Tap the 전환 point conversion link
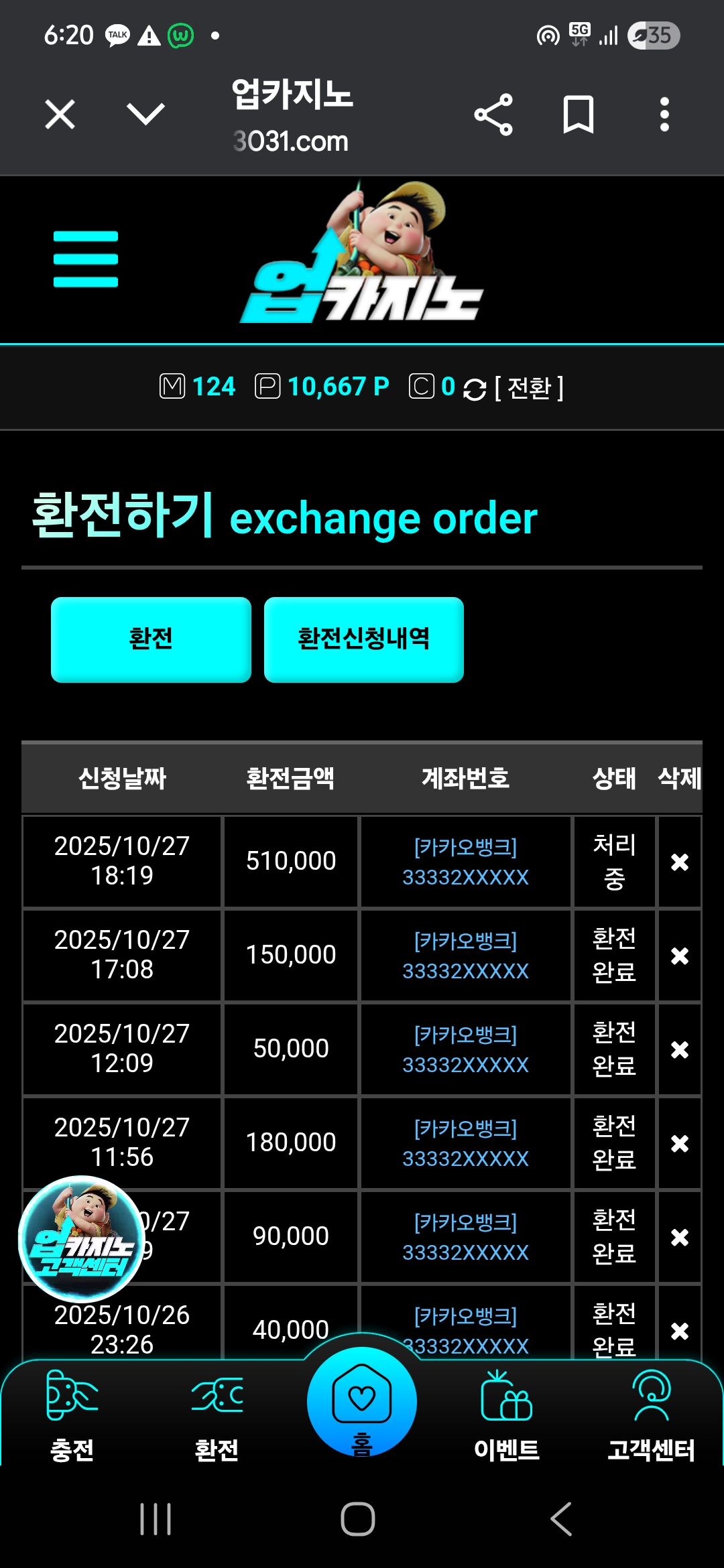This screenshot has height=1568, width=724. pyautogui.click(x=528, y=387)
